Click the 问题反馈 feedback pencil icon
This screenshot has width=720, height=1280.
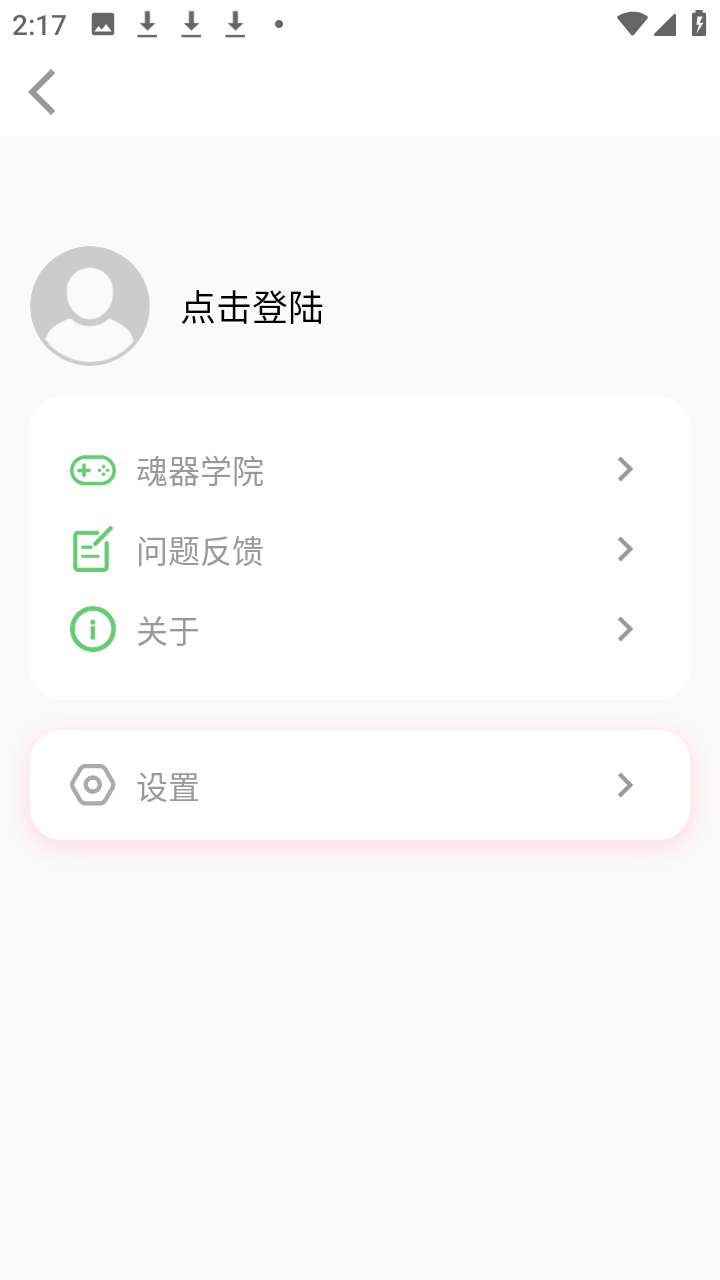click(x=92, y=549)
